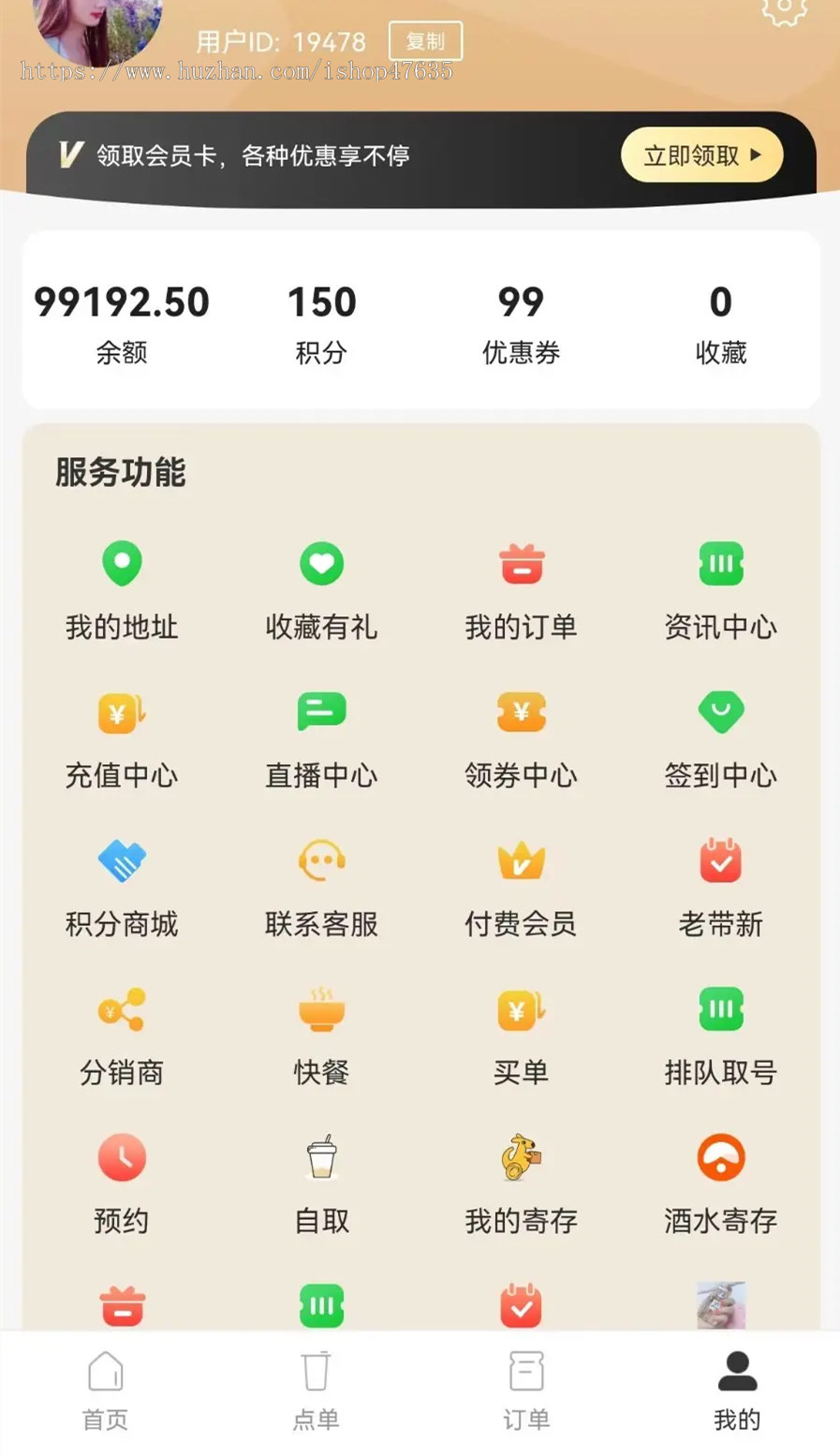Tap 复制 to copy user ID

tap(425, 41)
